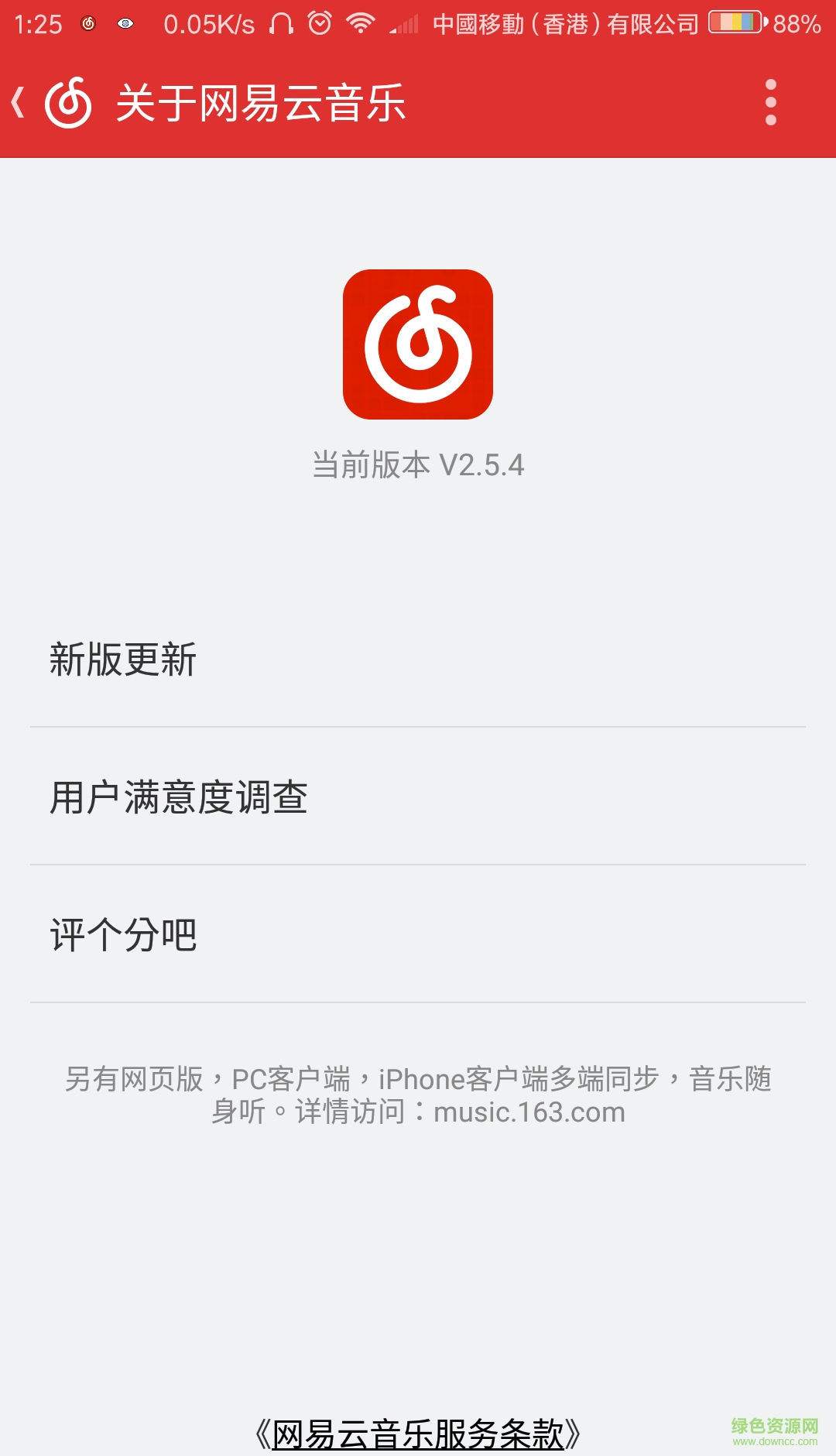This screenshot has width=836, height=1456.
Task: Click the Wi-Fi icon in status bar
Action: (361, 22)
